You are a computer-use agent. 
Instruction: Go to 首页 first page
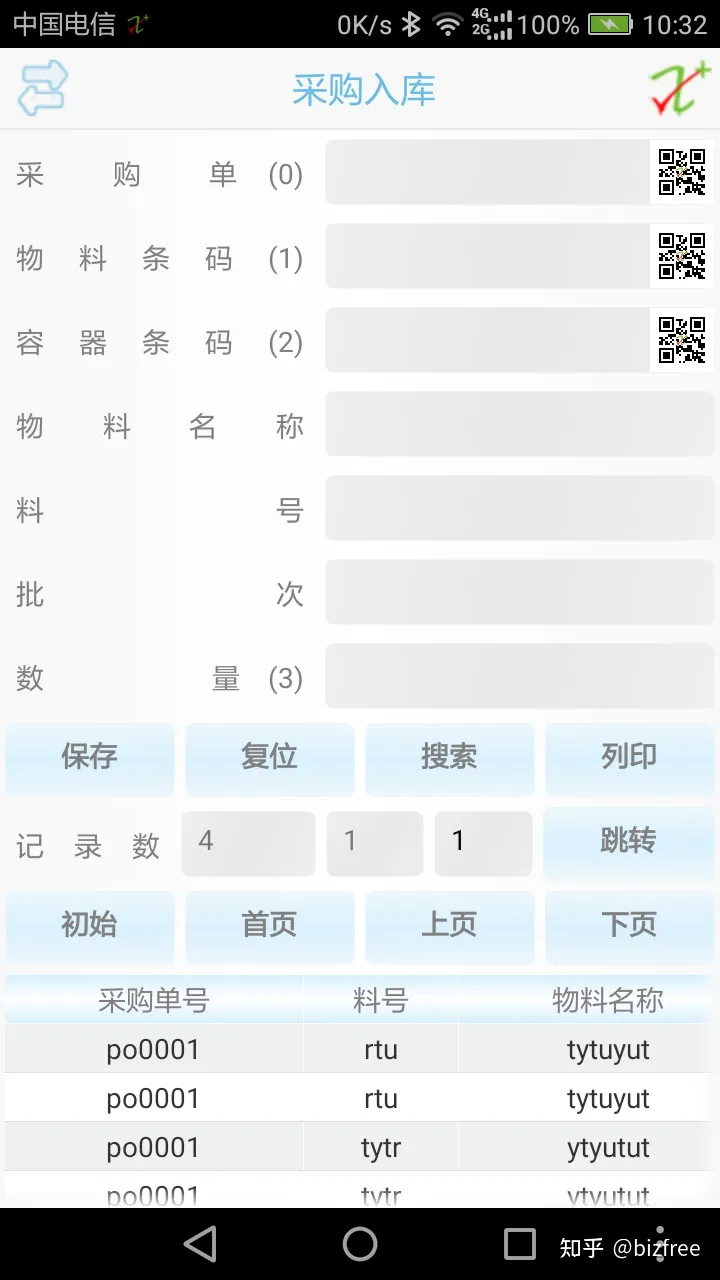(x=270, y=925)
